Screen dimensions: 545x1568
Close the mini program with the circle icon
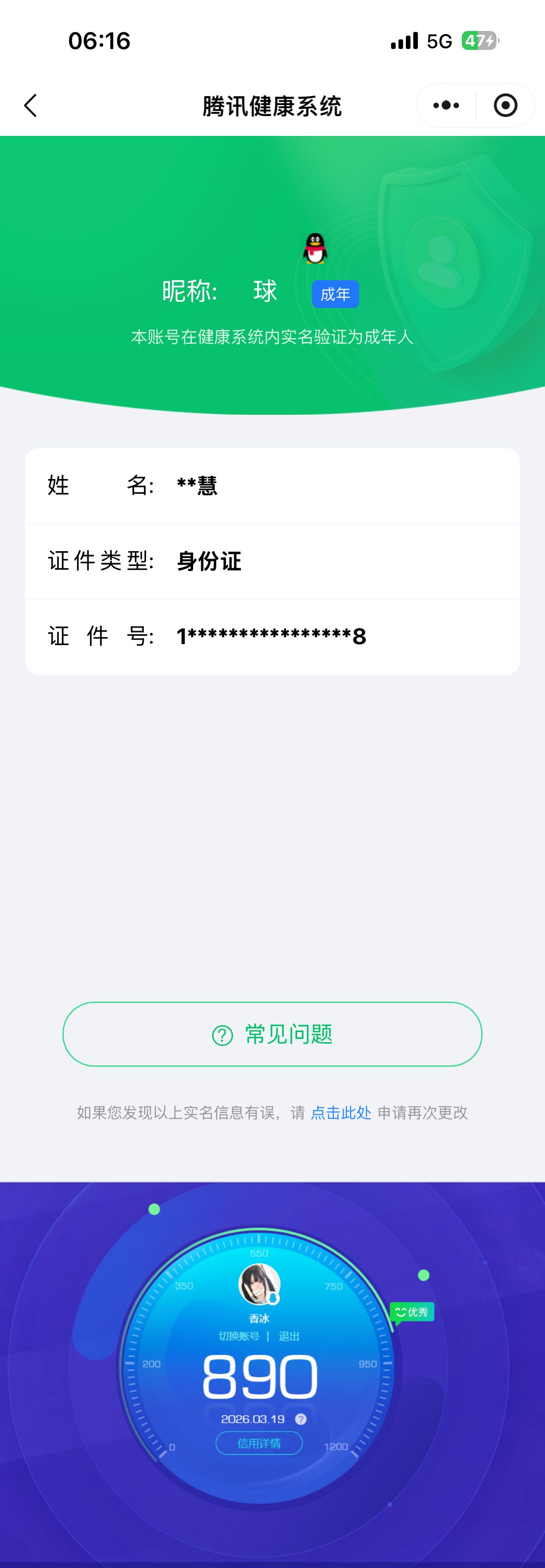(505, 105)
